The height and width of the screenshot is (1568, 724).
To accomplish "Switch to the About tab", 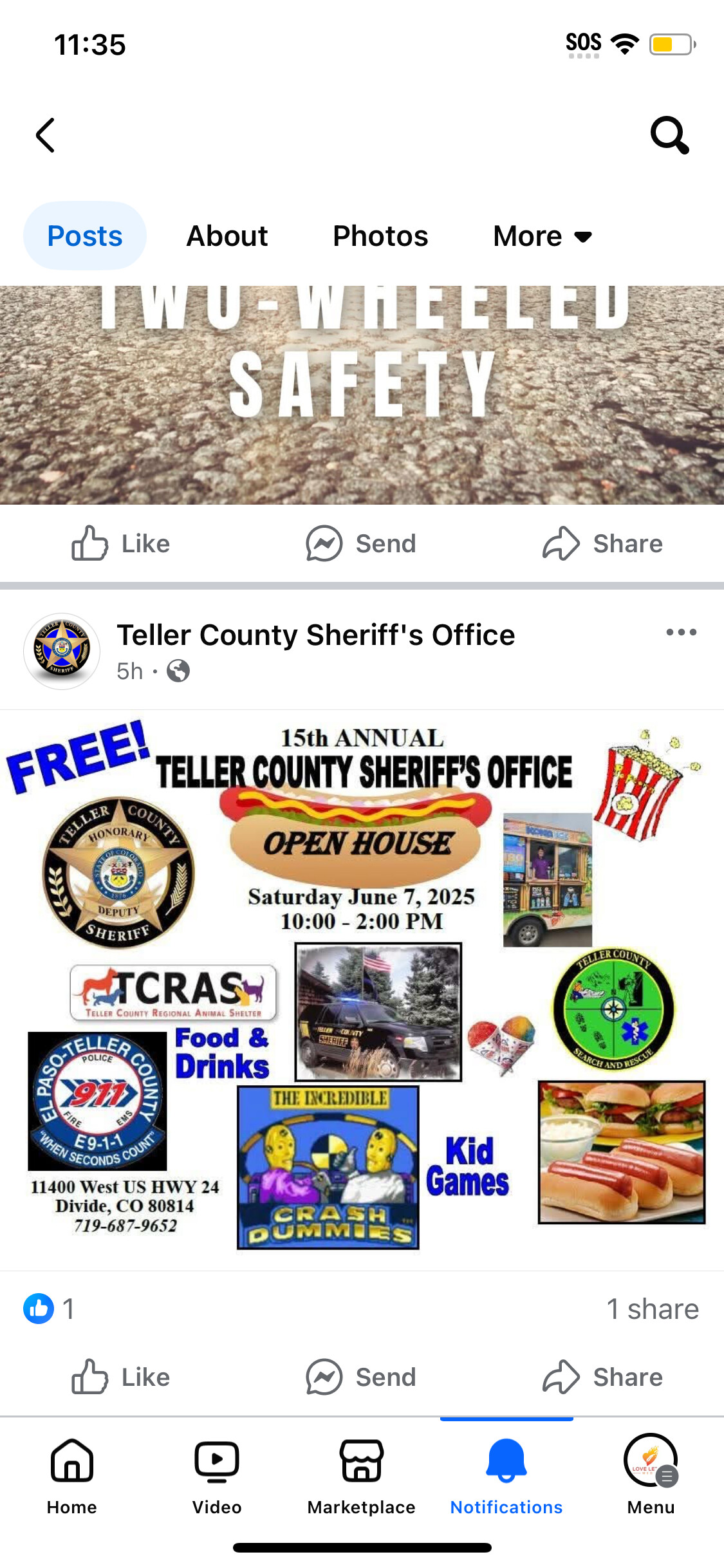I will [227, 236].
